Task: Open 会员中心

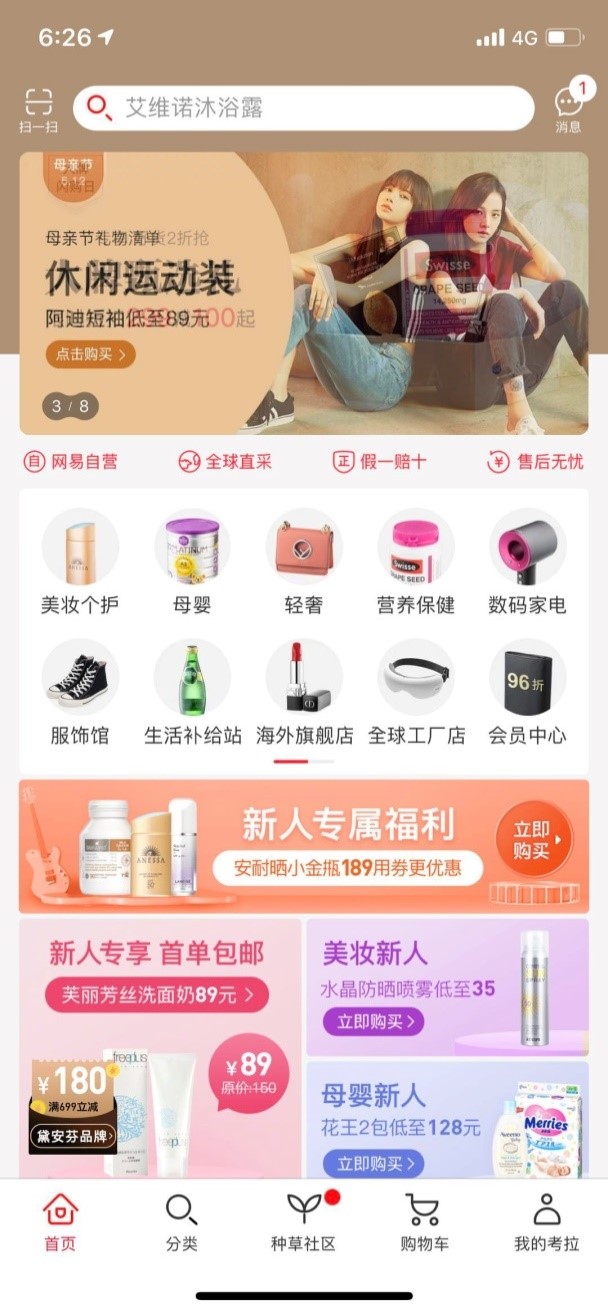Action: [527, 692]
